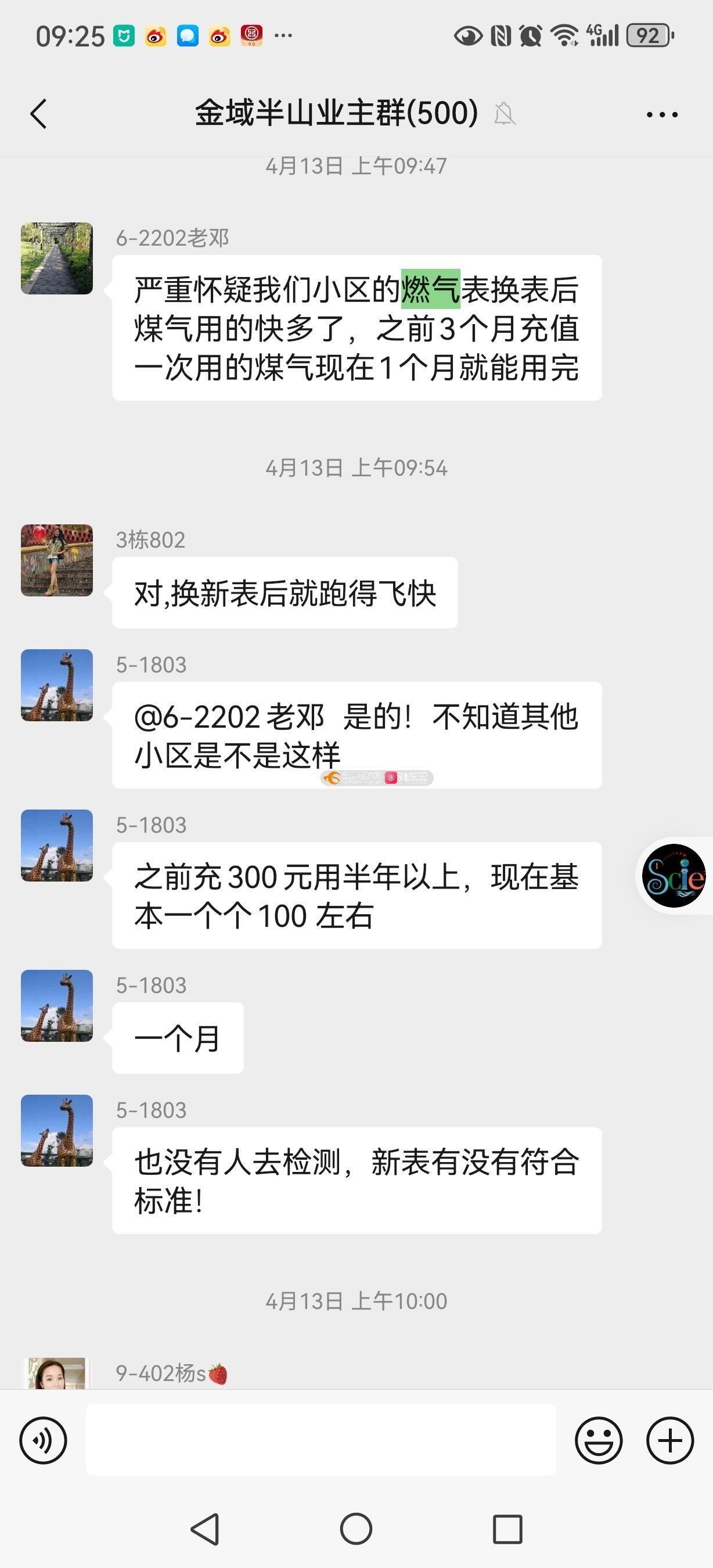Focus the message text field
This screenshot has height=1568, width=713.
[321, 1440]
